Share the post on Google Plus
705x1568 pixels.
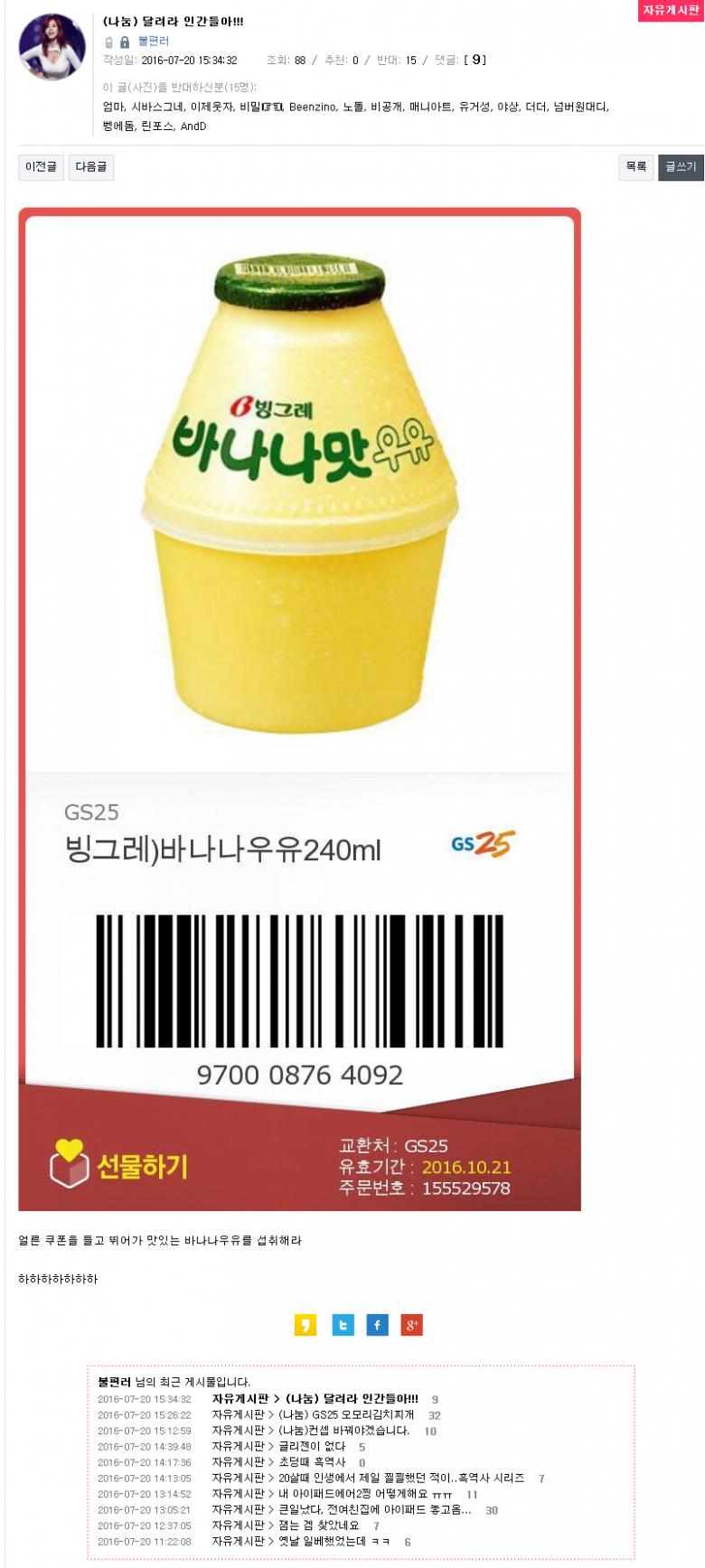[411, 1325]
